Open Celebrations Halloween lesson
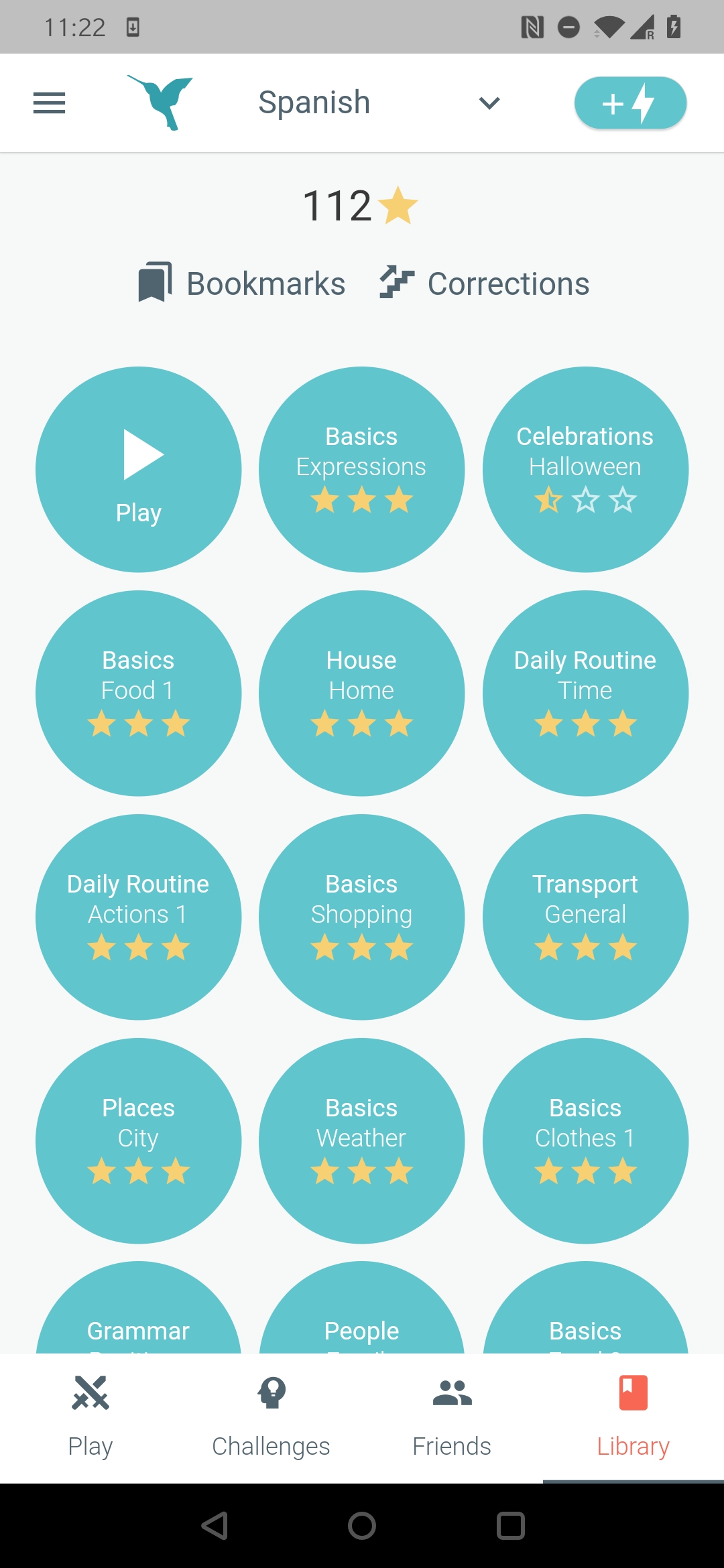This screenshot has width=724, height=1568. coord(585,469)
